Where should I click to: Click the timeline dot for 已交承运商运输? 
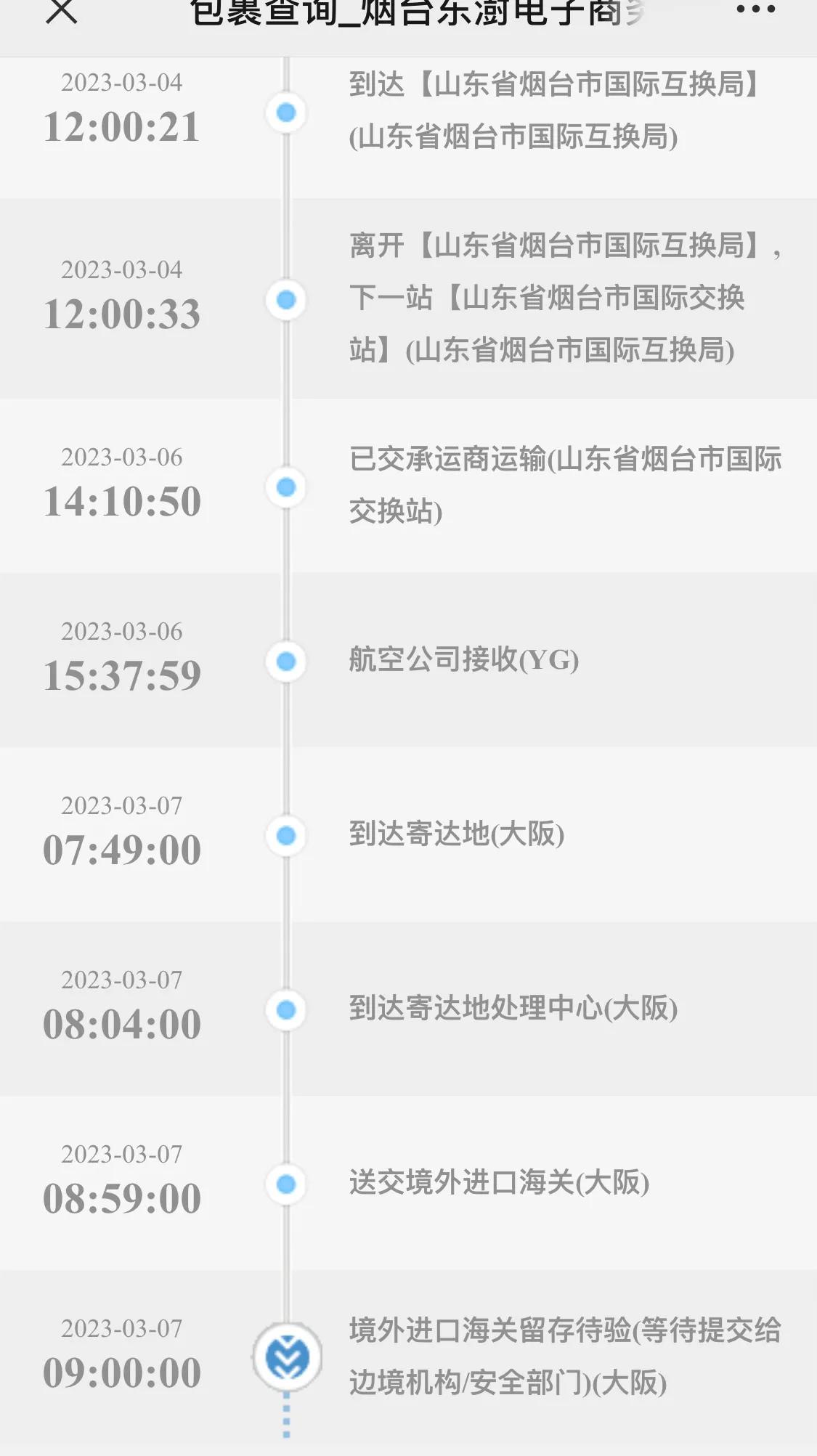point(286,485)
